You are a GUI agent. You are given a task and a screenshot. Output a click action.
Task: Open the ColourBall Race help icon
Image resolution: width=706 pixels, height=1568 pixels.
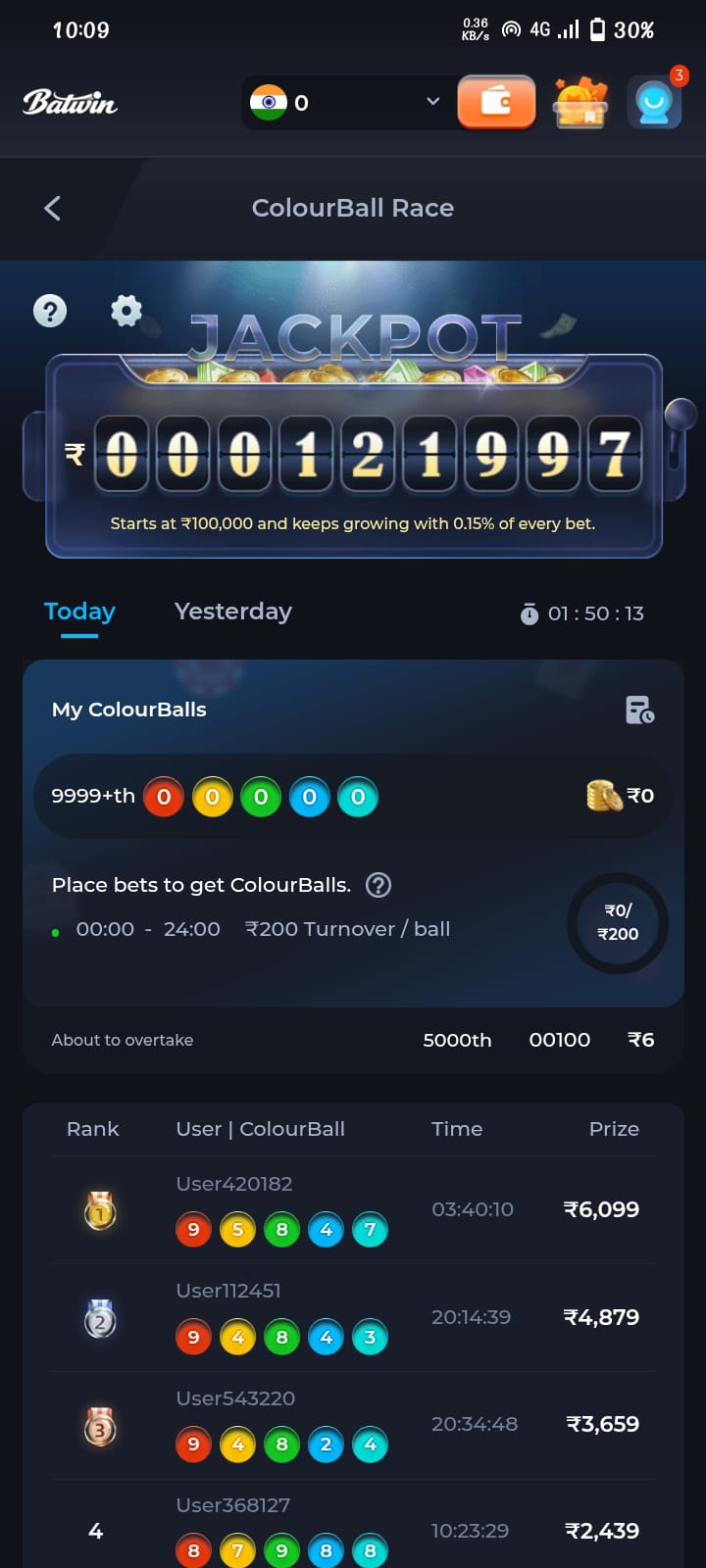[x=49, y=311]
